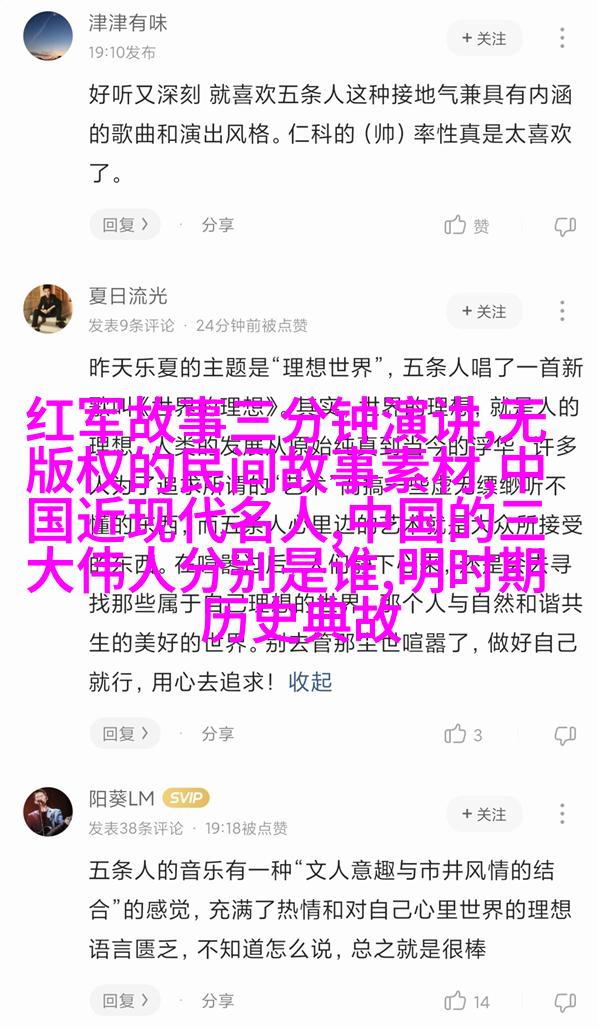Follow user 津津有味
Image resolution: width=600 pixels, height=1029 pixels.
(483, 38)
